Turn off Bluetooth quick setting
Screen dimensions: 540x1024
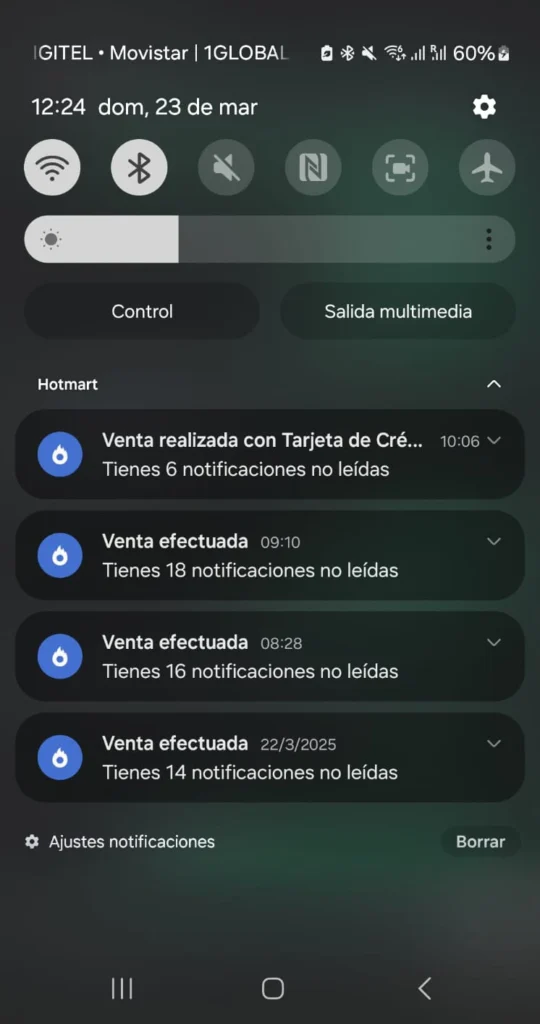pyautogui.click(x=139, y=168)
